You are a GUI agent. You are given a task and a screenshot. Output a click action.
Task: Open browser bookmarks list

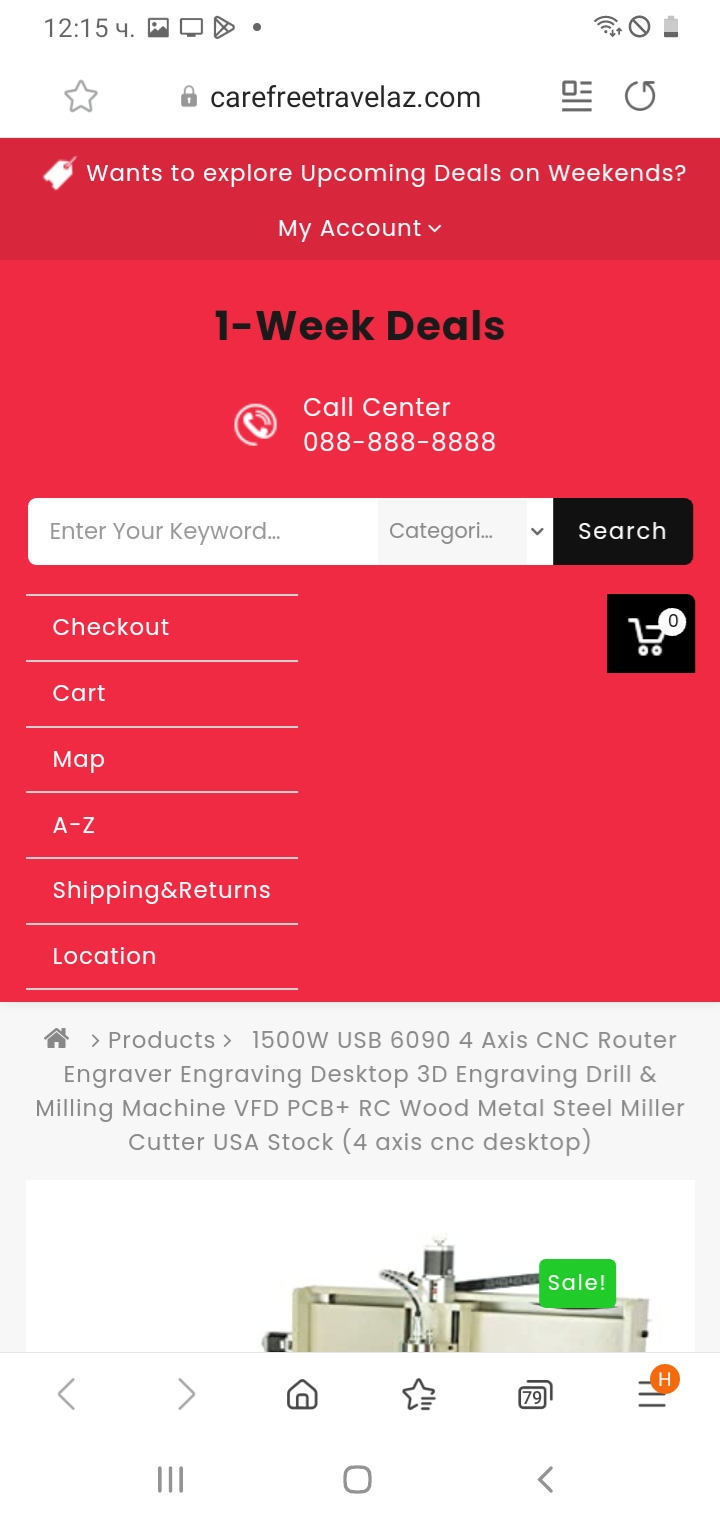click(419, 1394)
